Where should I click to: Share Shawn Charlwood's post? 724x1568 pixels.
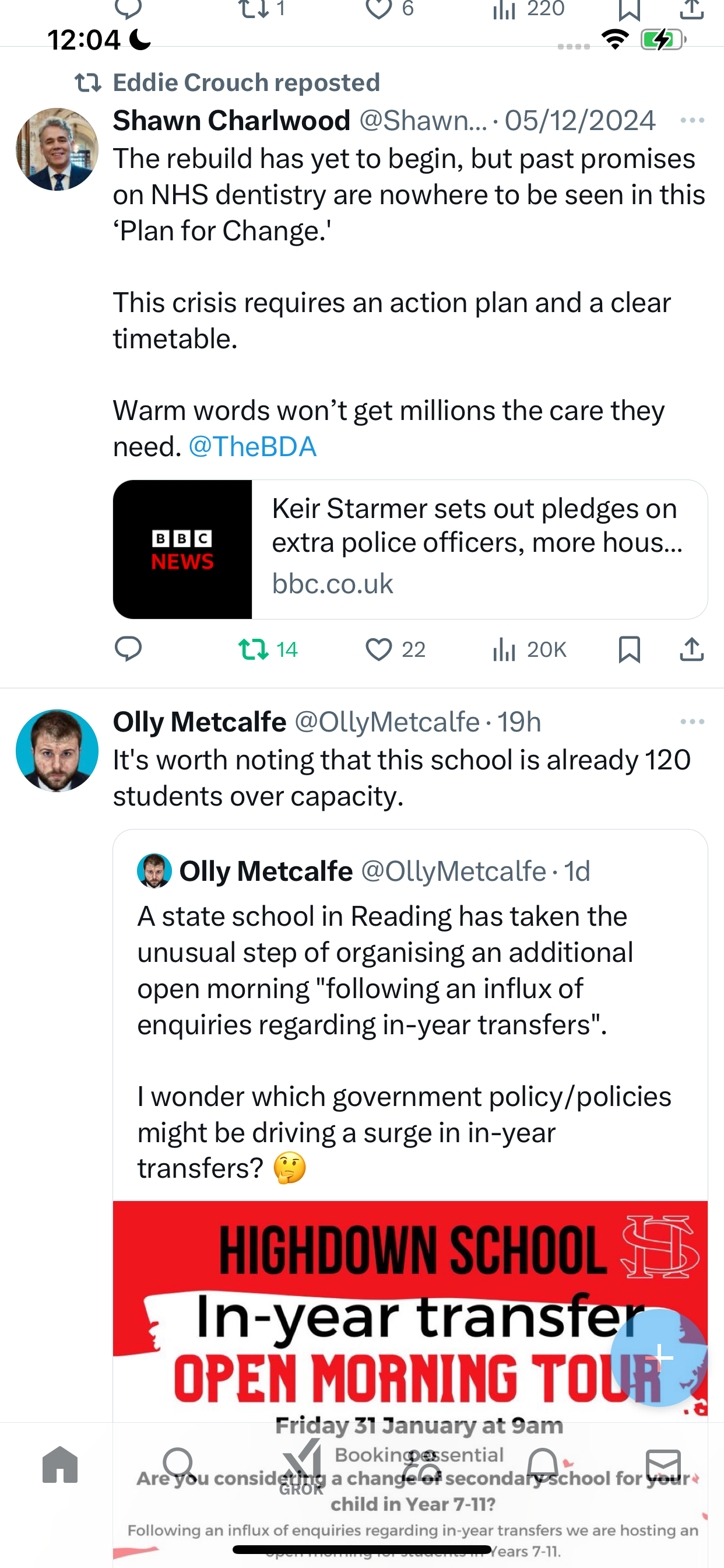click(x=692, y=649)
